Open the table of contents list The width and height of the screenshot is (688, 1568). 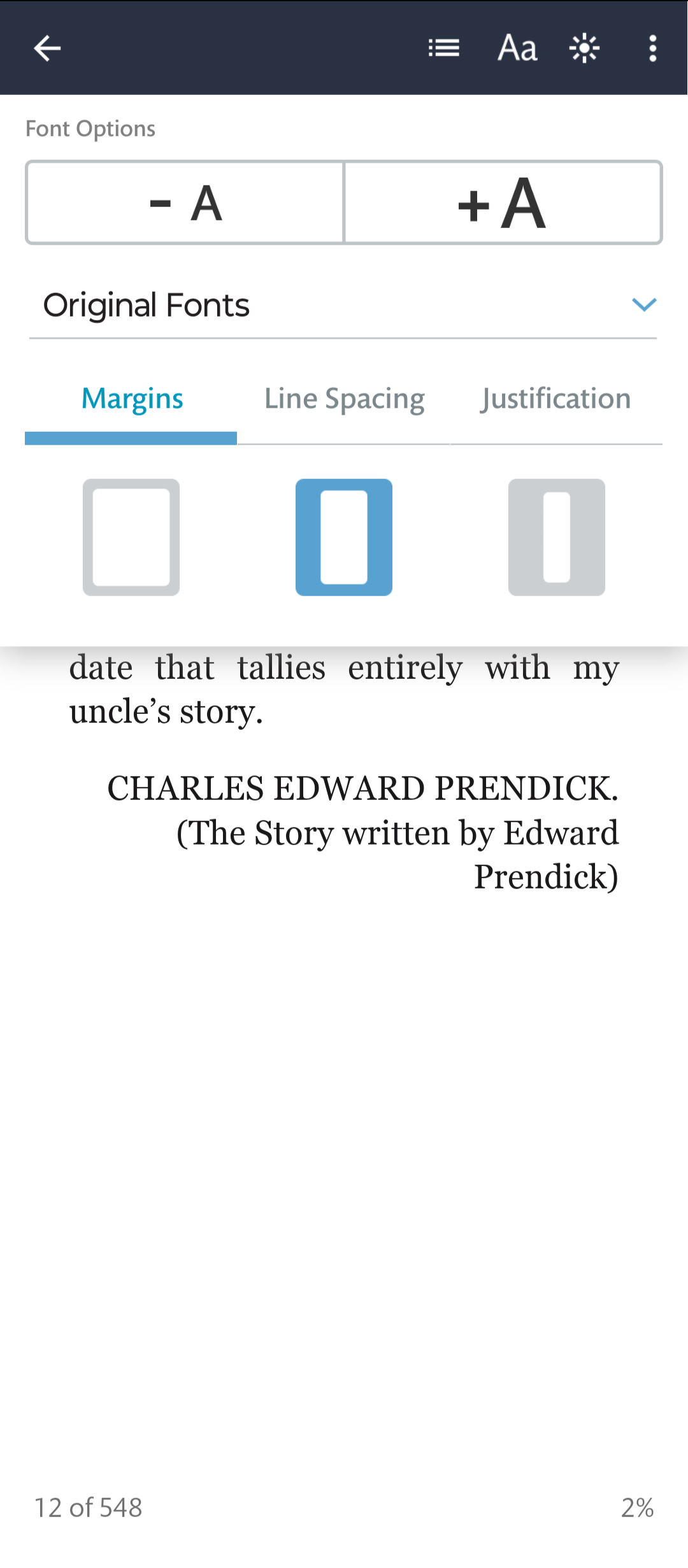tap(444, 48)
